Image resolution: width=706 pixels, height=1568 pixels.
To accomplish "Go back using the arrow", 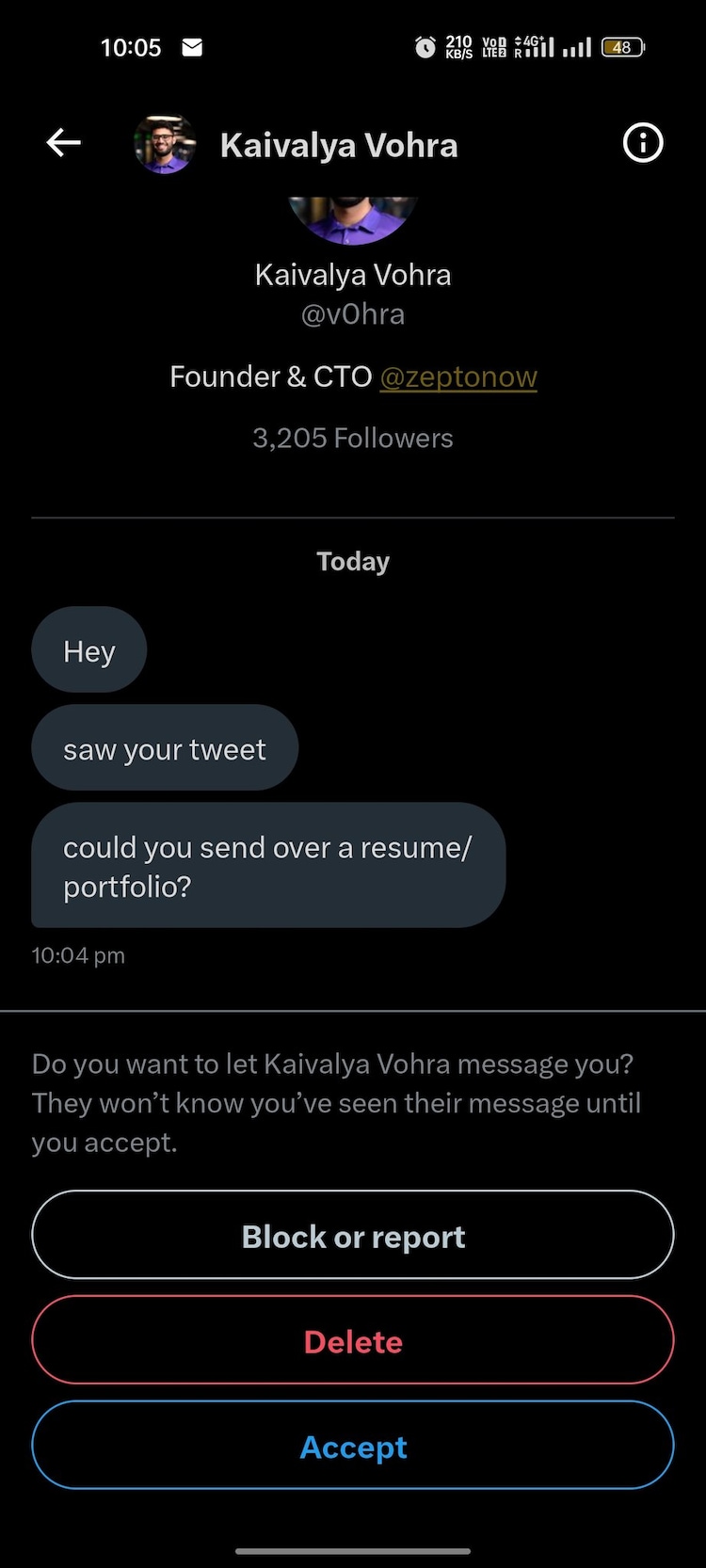I will (x=63, y=143).
